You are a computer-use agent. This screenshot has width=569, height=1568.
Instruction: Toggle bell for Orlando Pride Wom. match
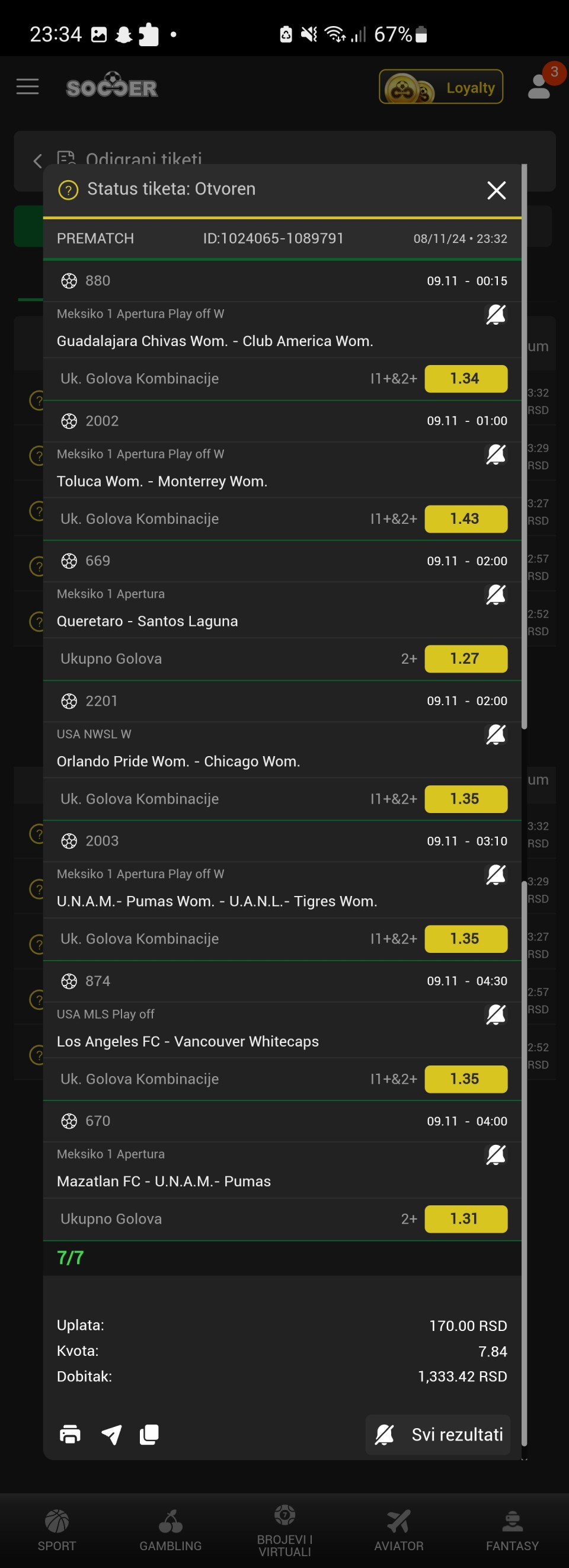pyautogui.click(x=496, y=735)
